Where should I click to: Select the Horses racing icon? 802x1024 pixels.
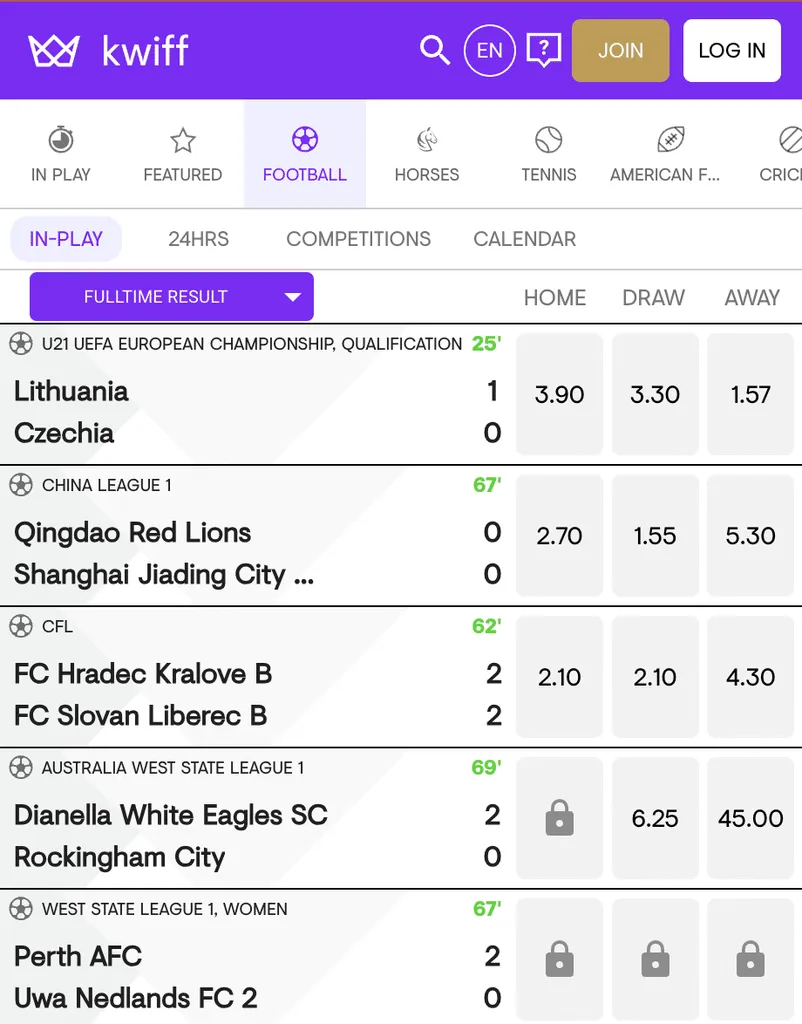coord(426,142)
